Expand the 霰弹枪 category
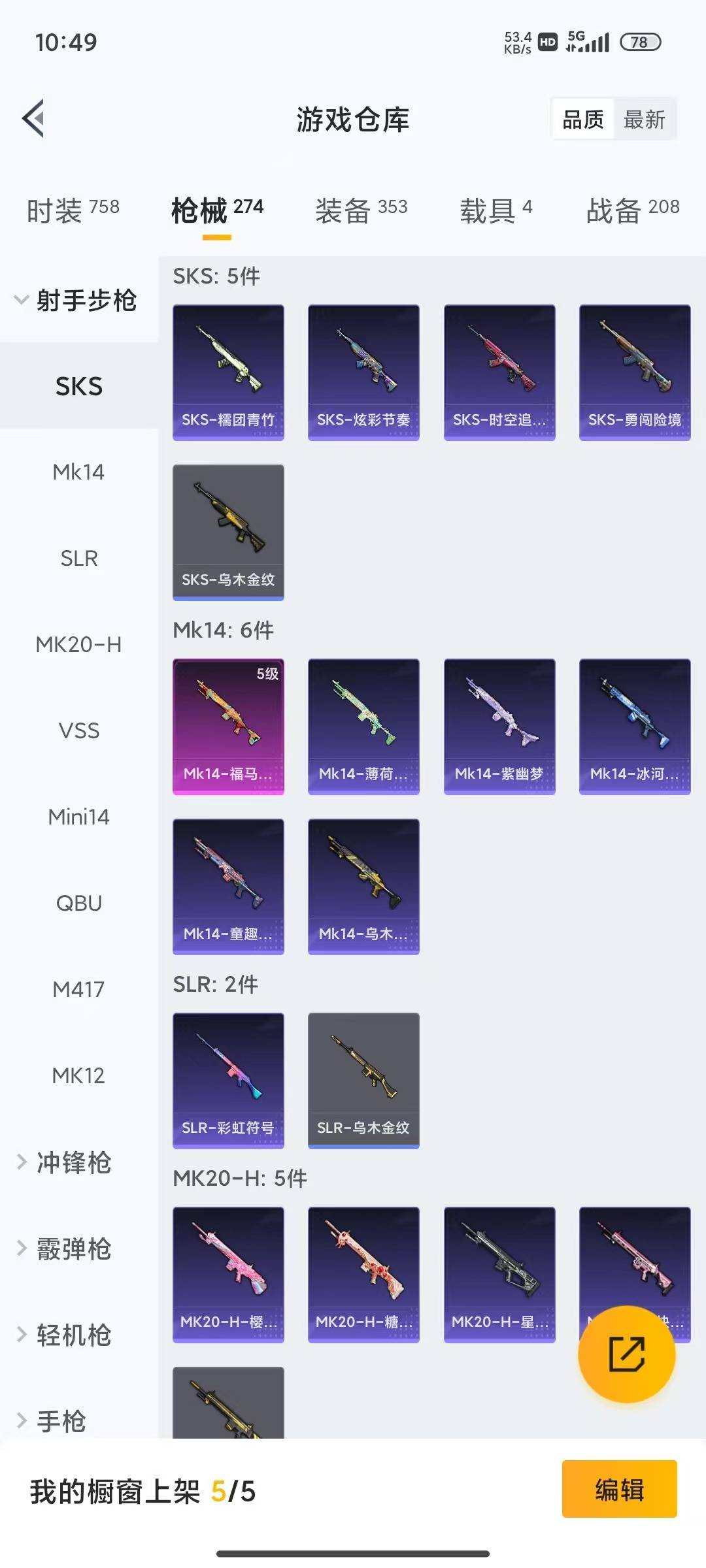The height and width of the screenshot is (1568, 706). click(x=72, y=1249)
